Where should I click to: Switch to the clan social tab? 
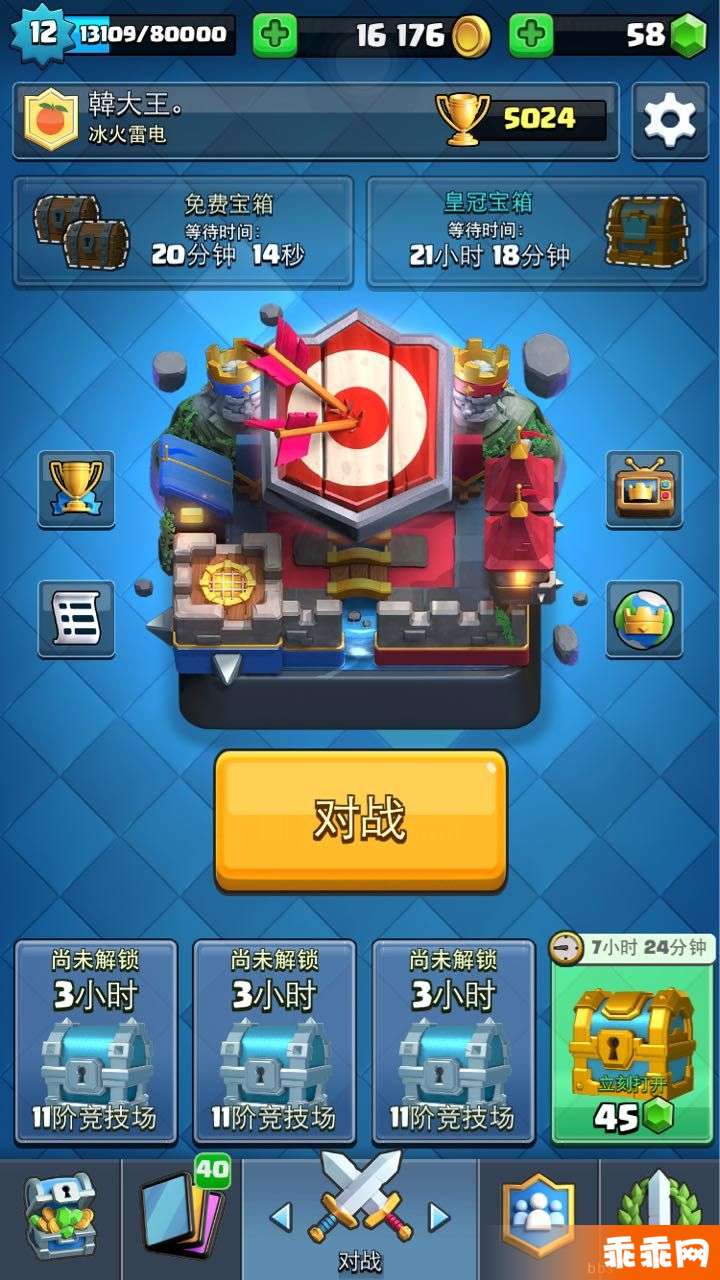click(x=540, y=1220)
